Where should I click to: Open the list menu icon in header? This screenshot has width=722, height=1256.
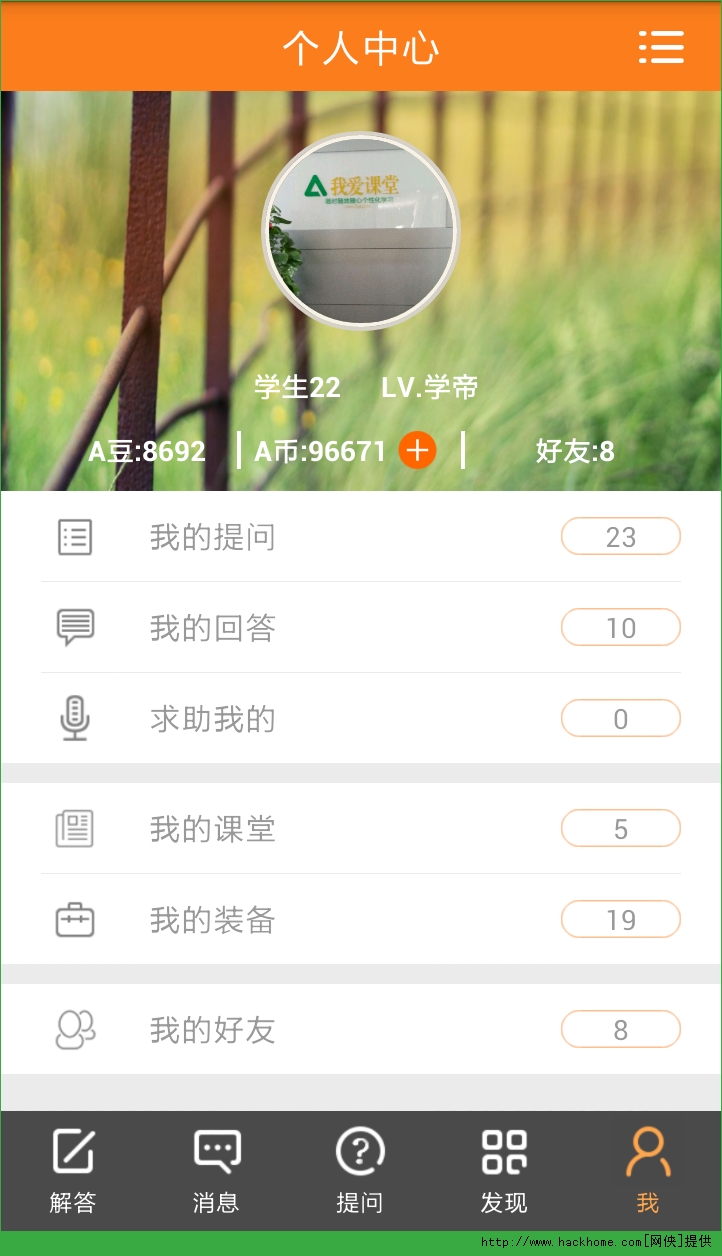click(661, 47)
